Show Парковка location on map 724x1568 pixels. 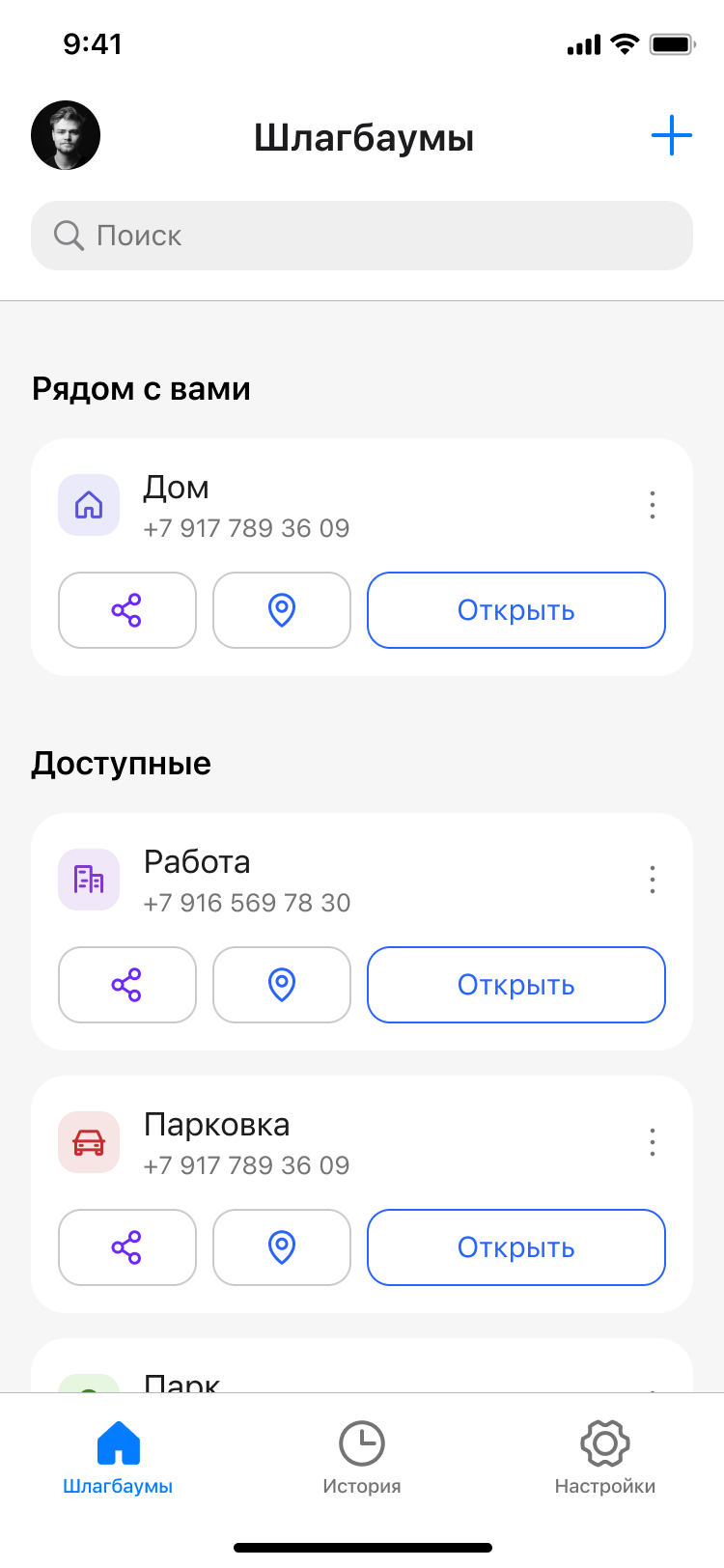tap(282, 1247)
